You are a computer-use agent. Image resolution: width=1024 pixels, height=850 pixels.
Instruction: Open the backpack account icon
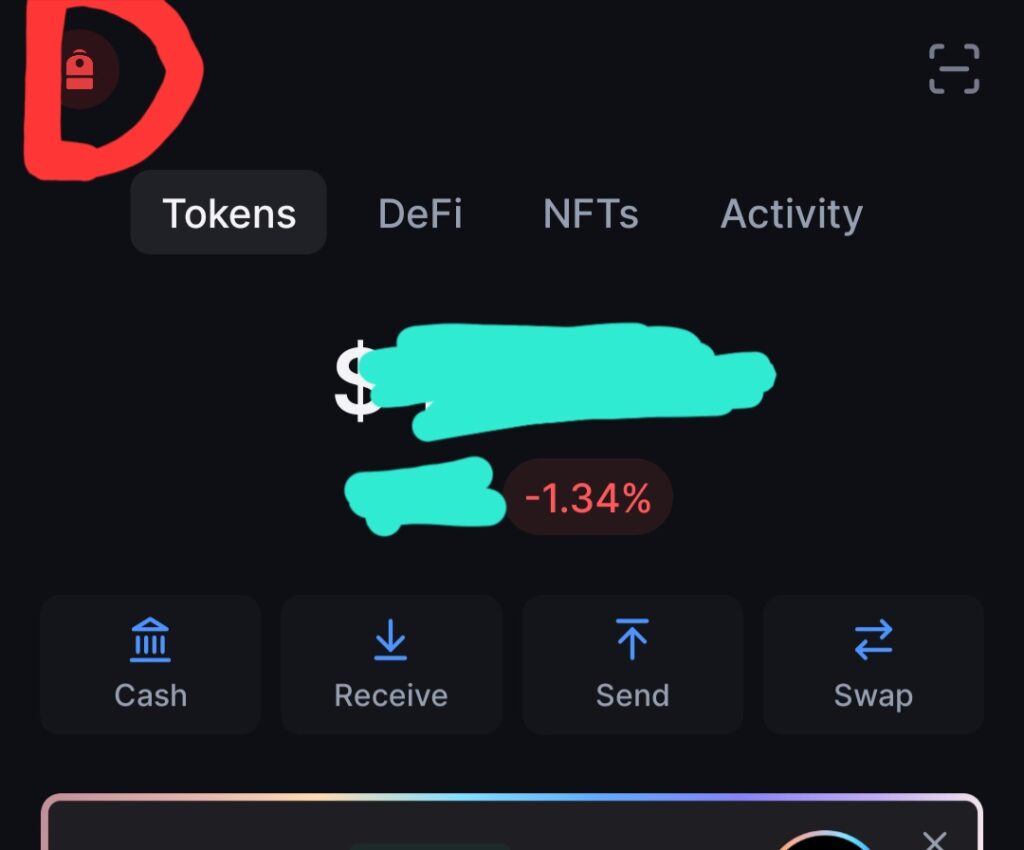point(80,70)
